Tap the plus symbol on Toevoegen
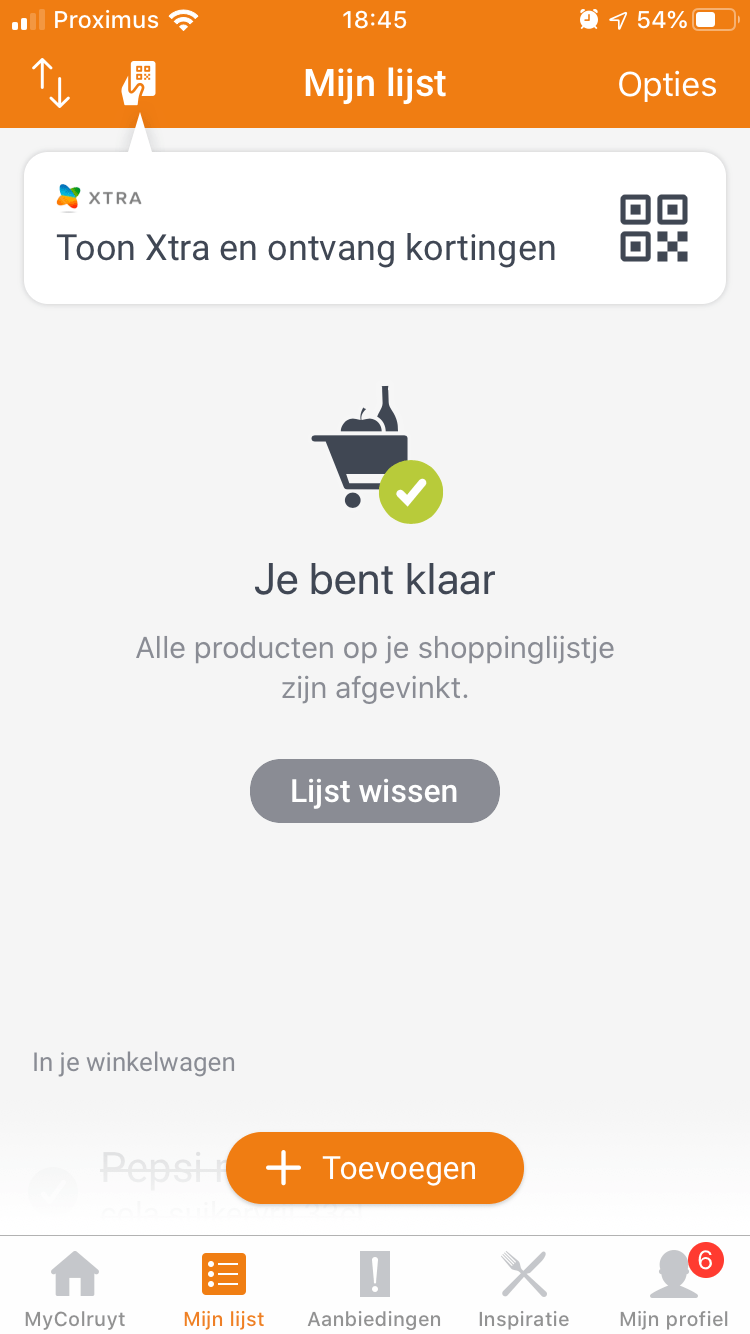 [x=287, y=1167]
